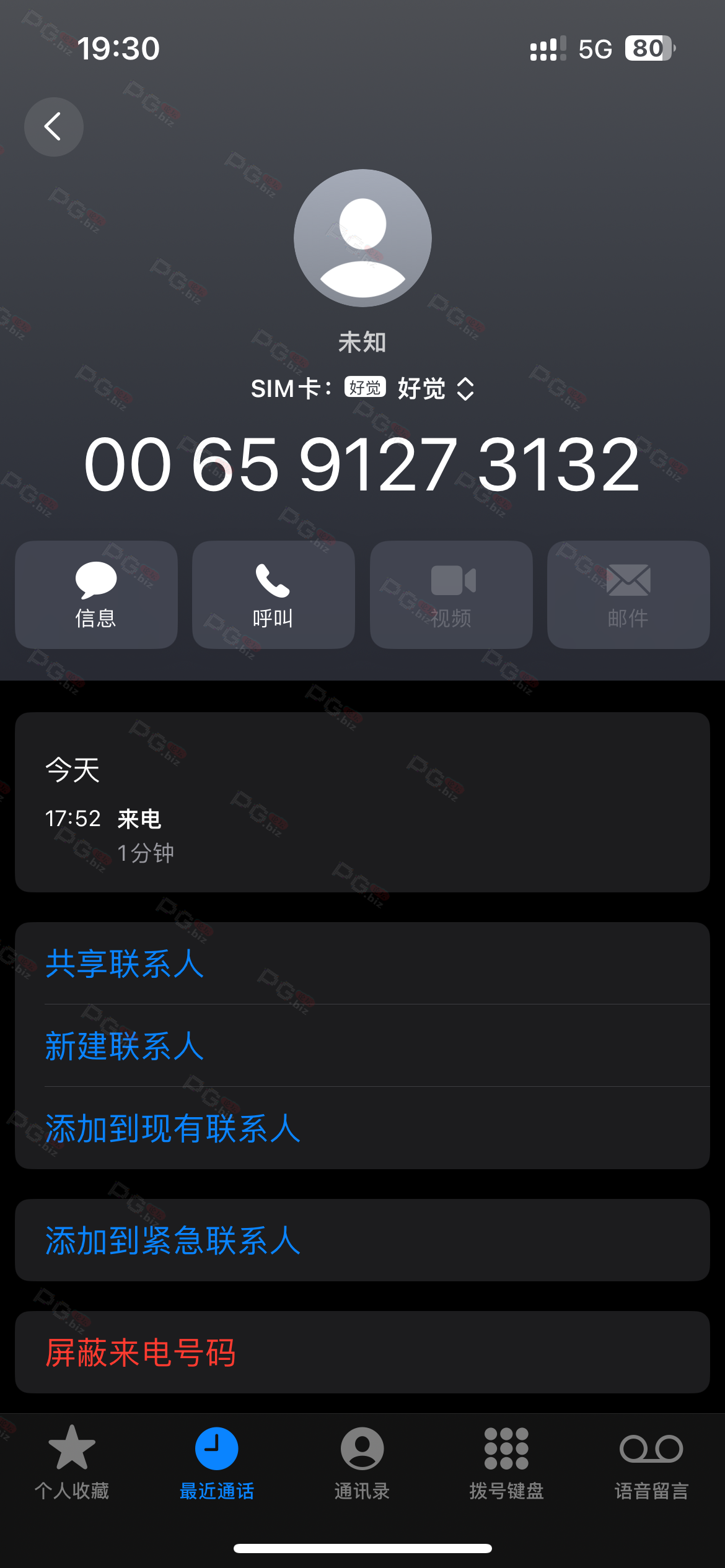
Task: Open the 拨号键盘 tab
Action: click(x=506, y=1463)
